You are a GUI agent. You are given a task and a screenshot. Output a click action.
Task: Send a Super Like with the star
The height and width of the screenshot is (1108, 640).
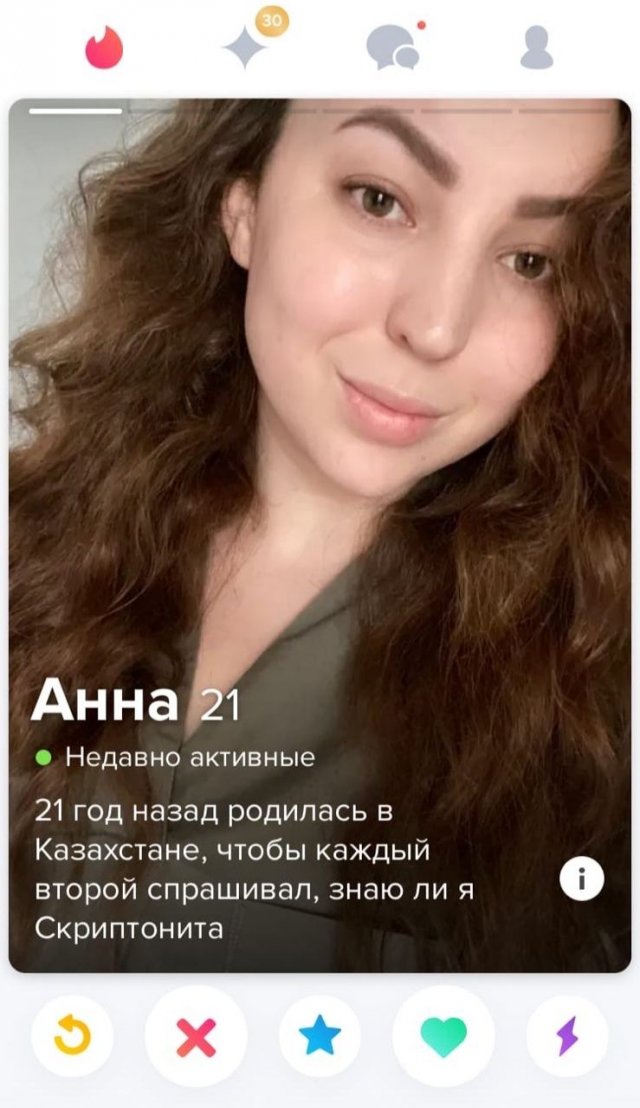coord(320,1037)
